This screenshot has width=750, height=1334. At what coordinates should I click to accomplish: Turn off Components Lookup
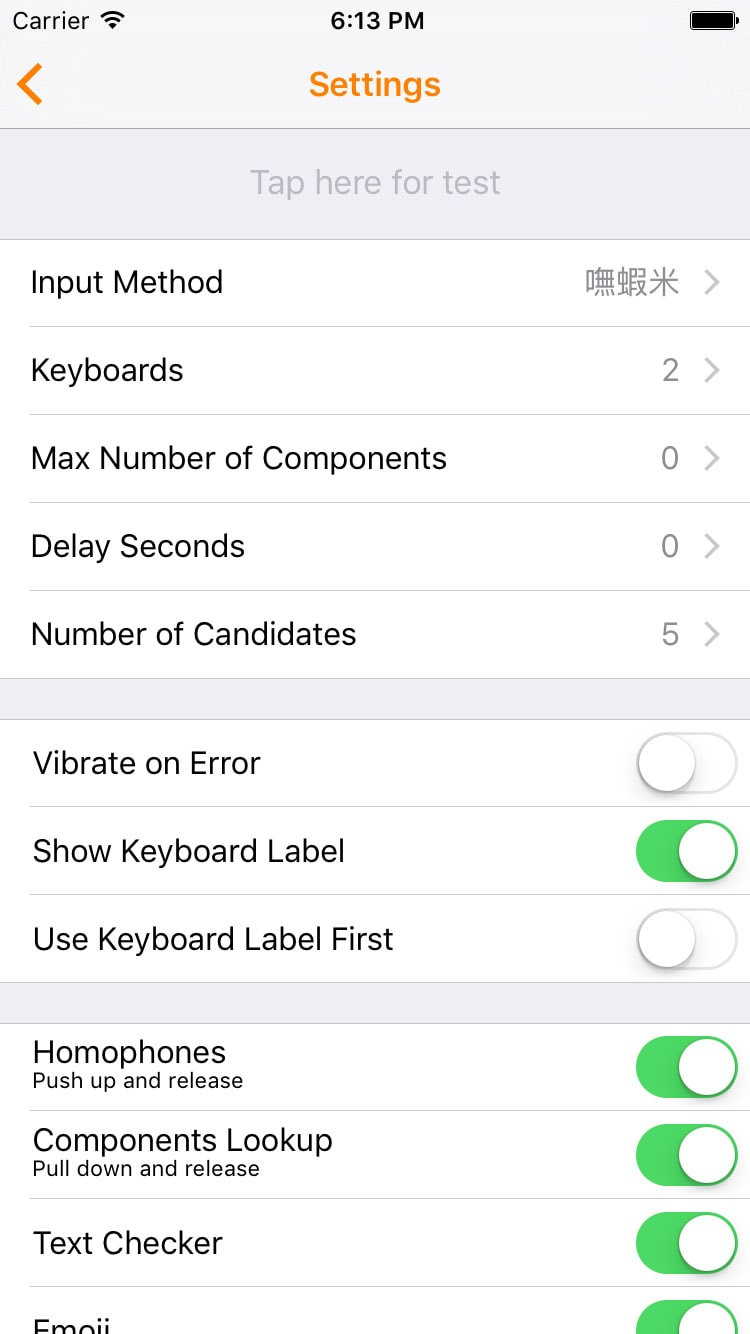686,1155
